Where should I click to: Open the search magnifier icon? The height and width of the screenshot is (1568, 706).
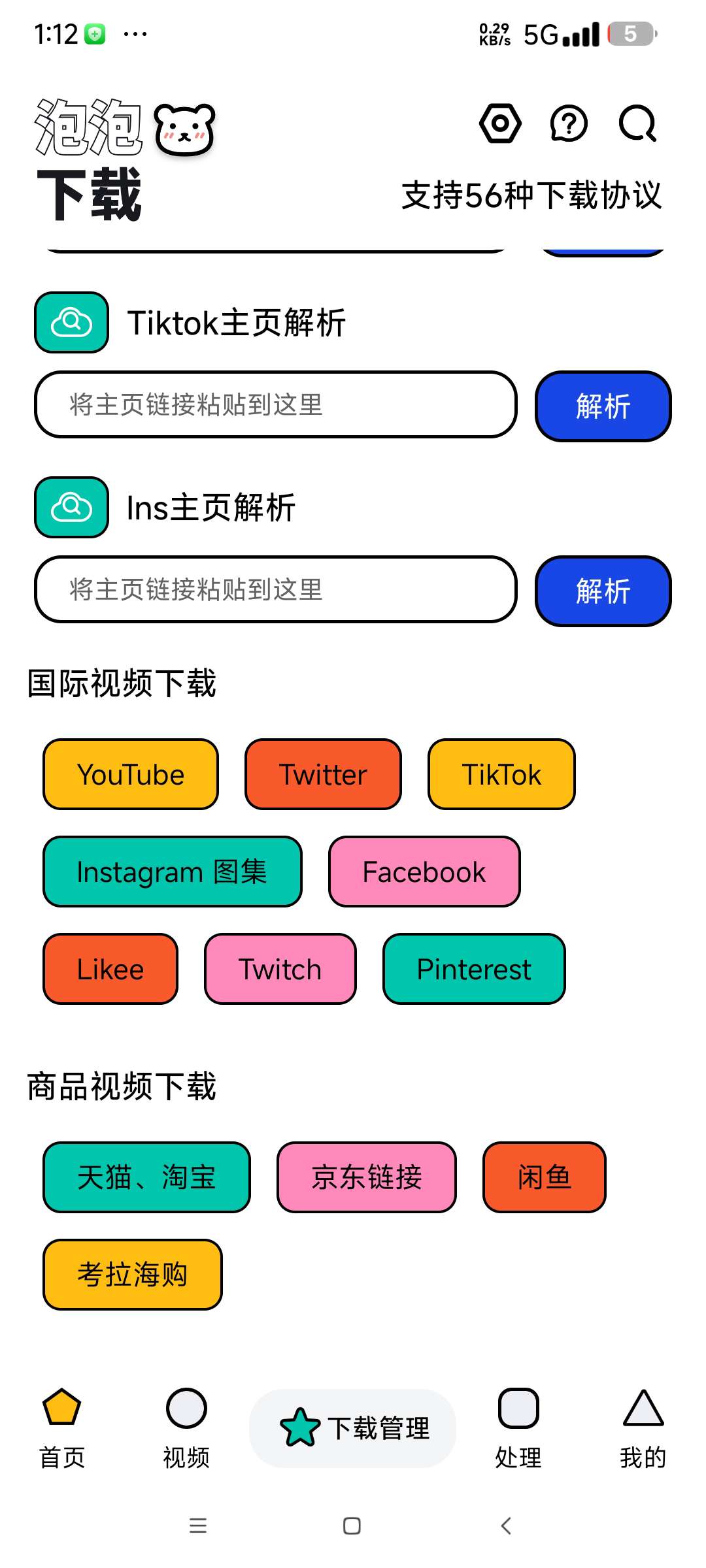click(x=637, y=123)
